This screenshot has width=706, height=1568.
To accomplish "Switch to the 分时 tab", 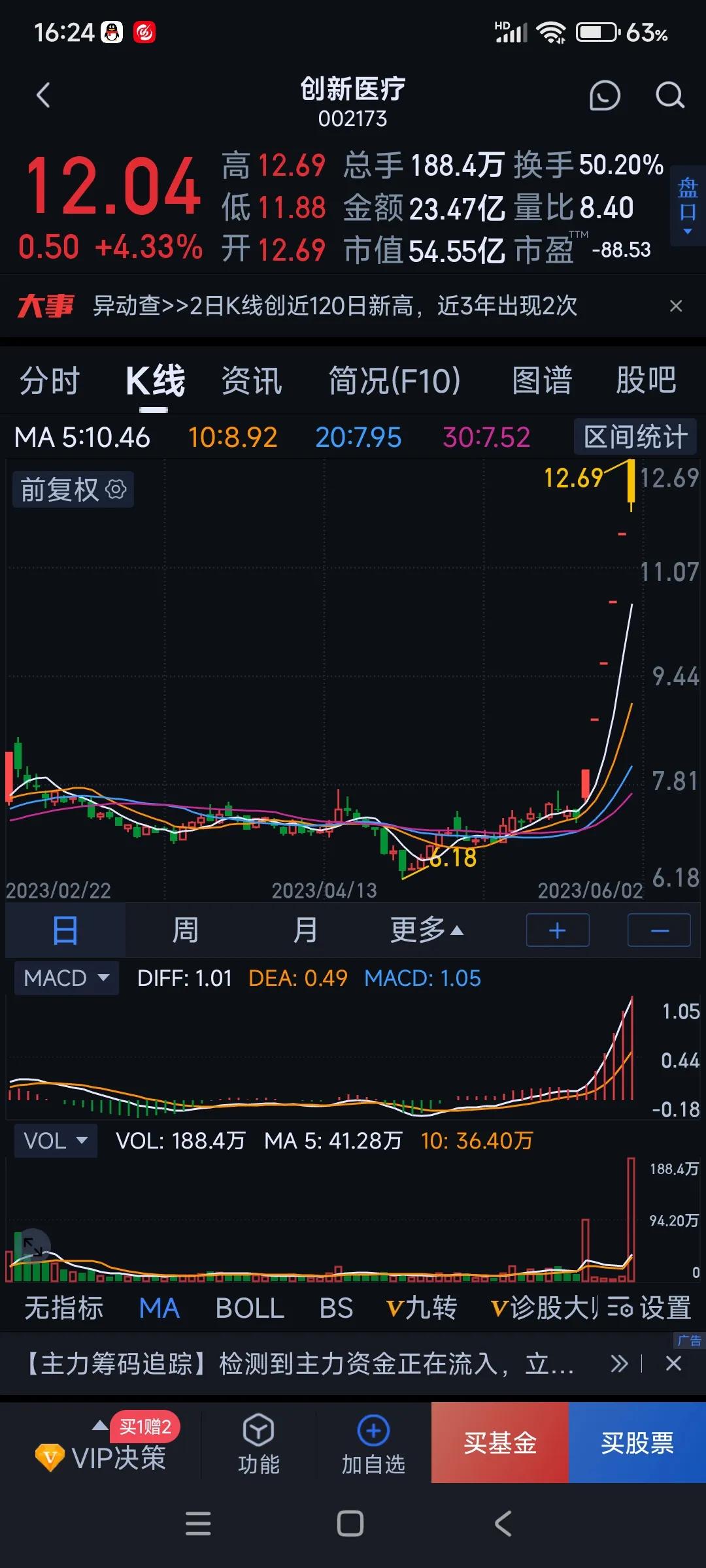I will coord(50,380).
